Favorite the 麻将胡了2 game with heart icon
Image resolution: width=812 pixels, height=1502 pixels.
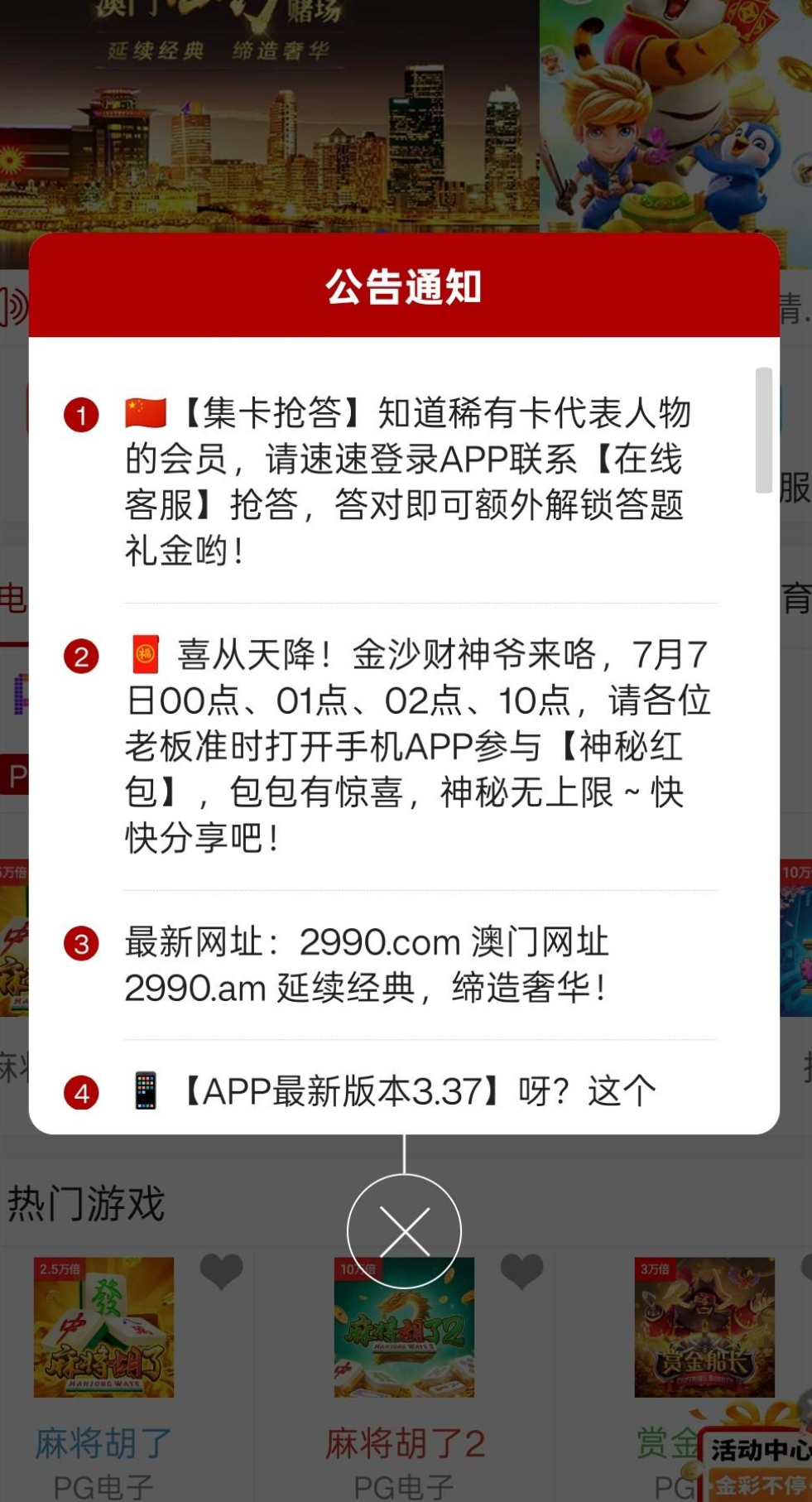tap(522, 1271)
